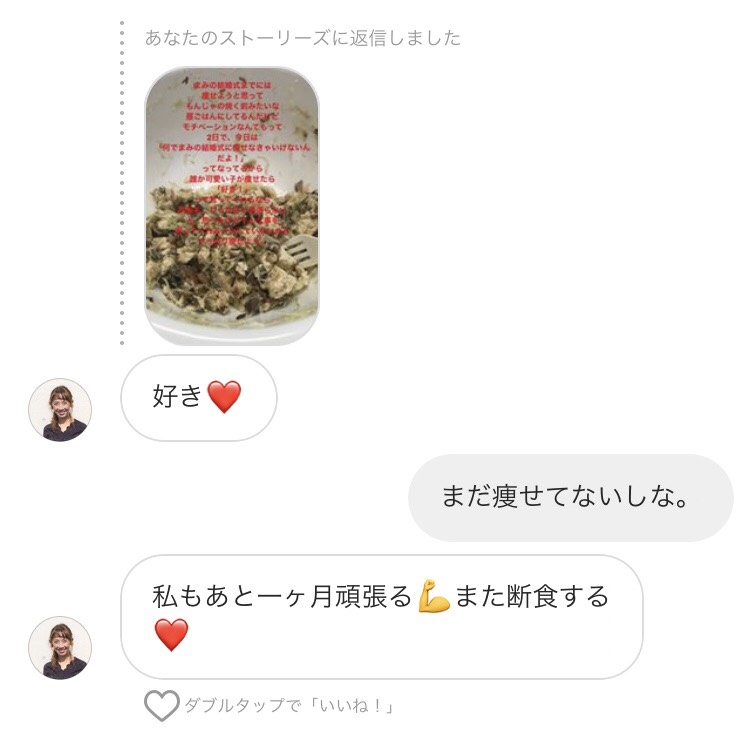Open sender's avatar beside the 私もあと一ヶ月頑張る message
750x734 pixels.
pos(60,647)
